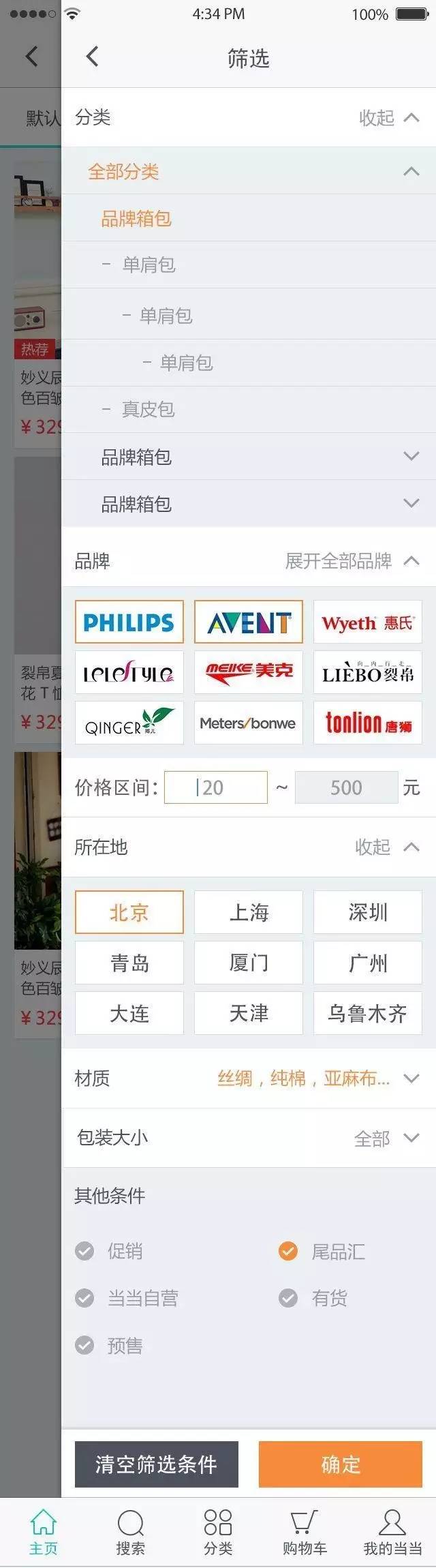
Task: Collapse the 分类 section via 收起
Action: tap(388, 118)
